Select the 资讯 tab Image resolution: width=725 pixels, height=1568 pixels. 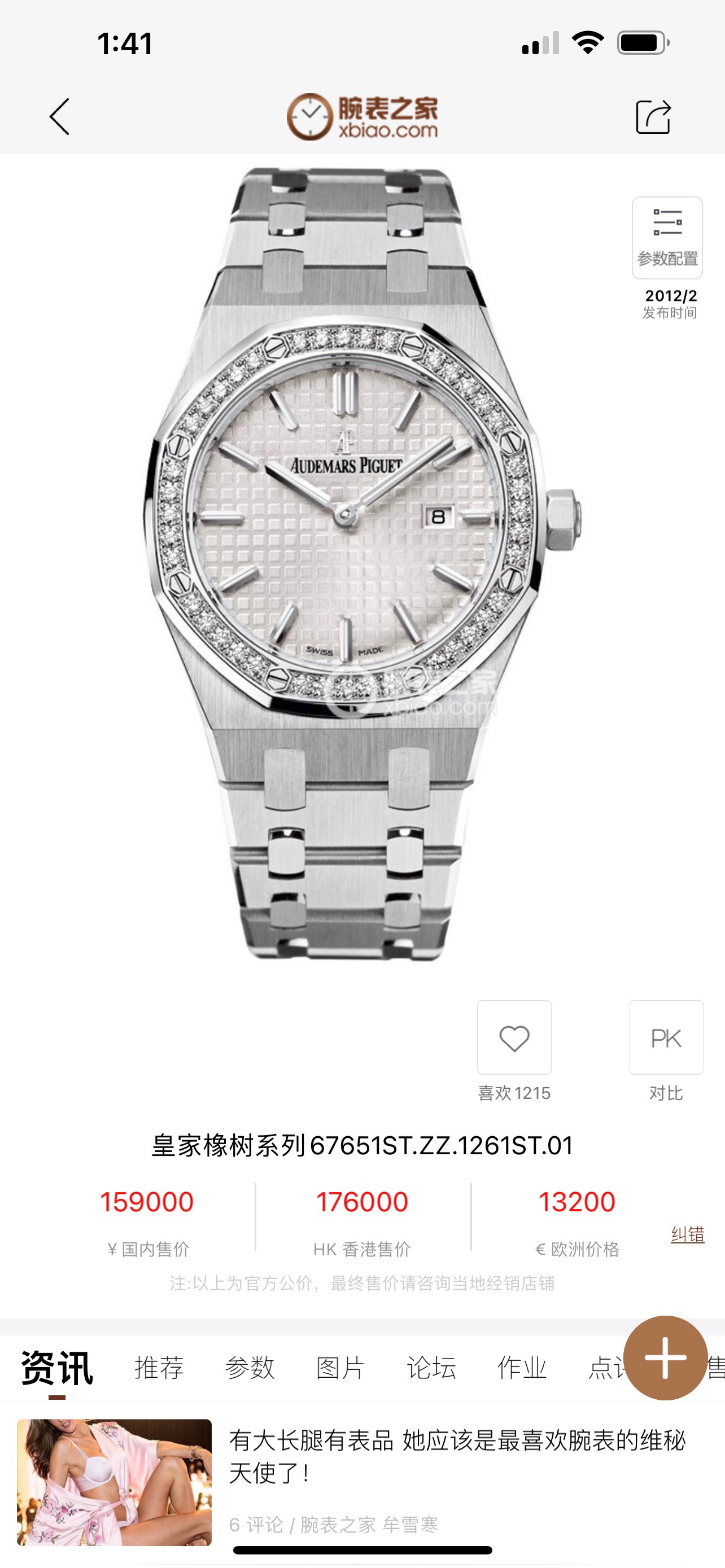click(x=57, y=1367)
